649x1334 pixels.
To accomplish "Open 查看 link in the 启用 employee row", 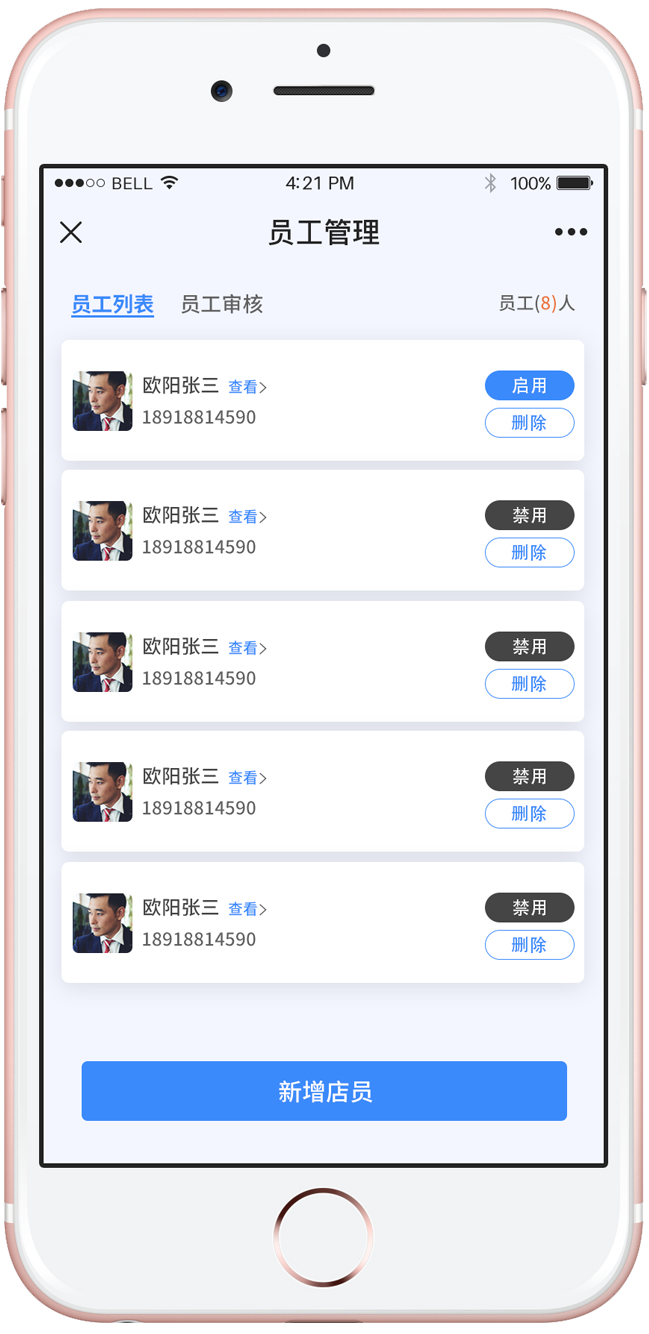I will tap(247, 387).
